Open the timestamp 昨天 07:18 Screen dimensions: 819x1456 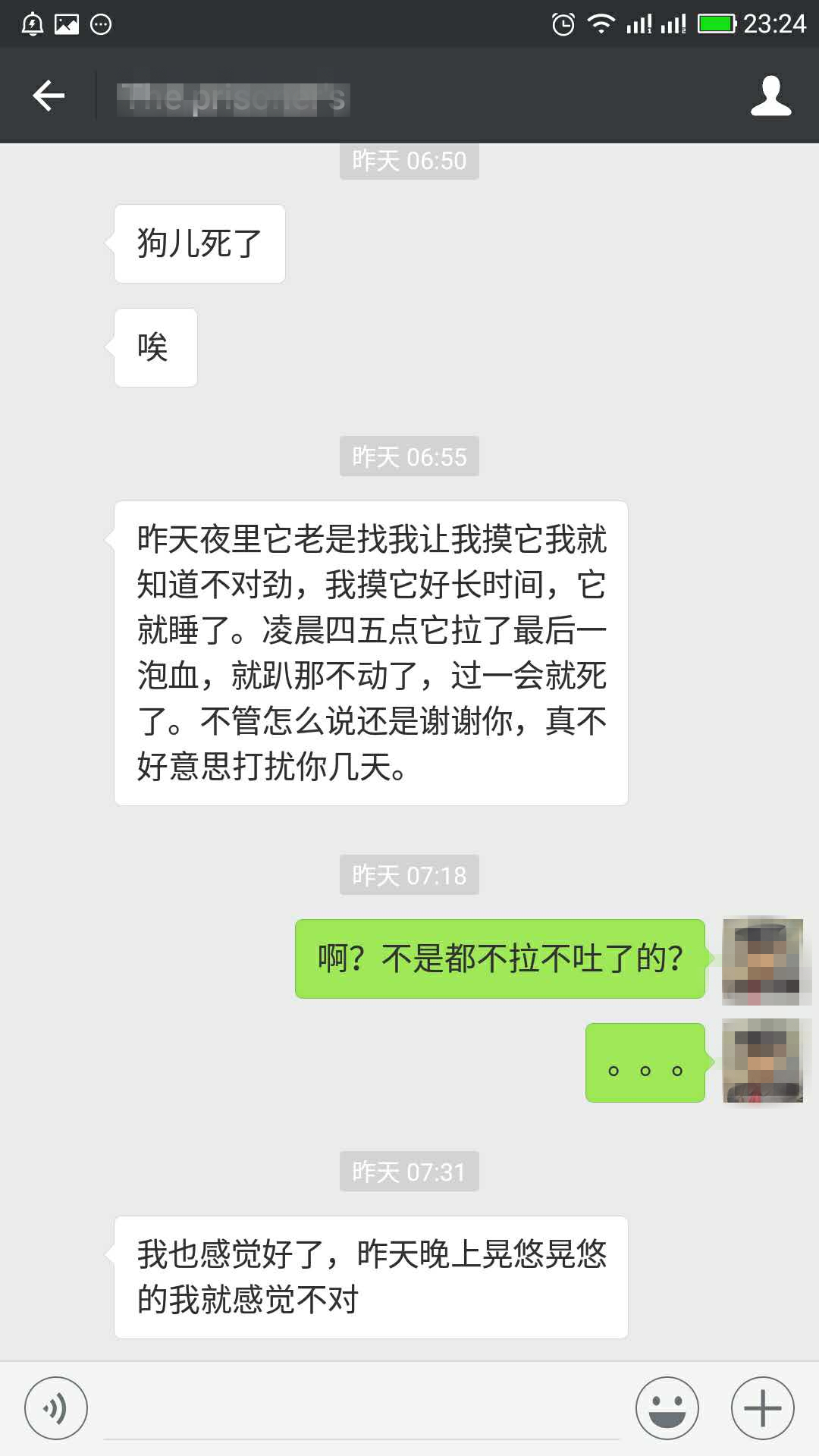coord(409,874)
